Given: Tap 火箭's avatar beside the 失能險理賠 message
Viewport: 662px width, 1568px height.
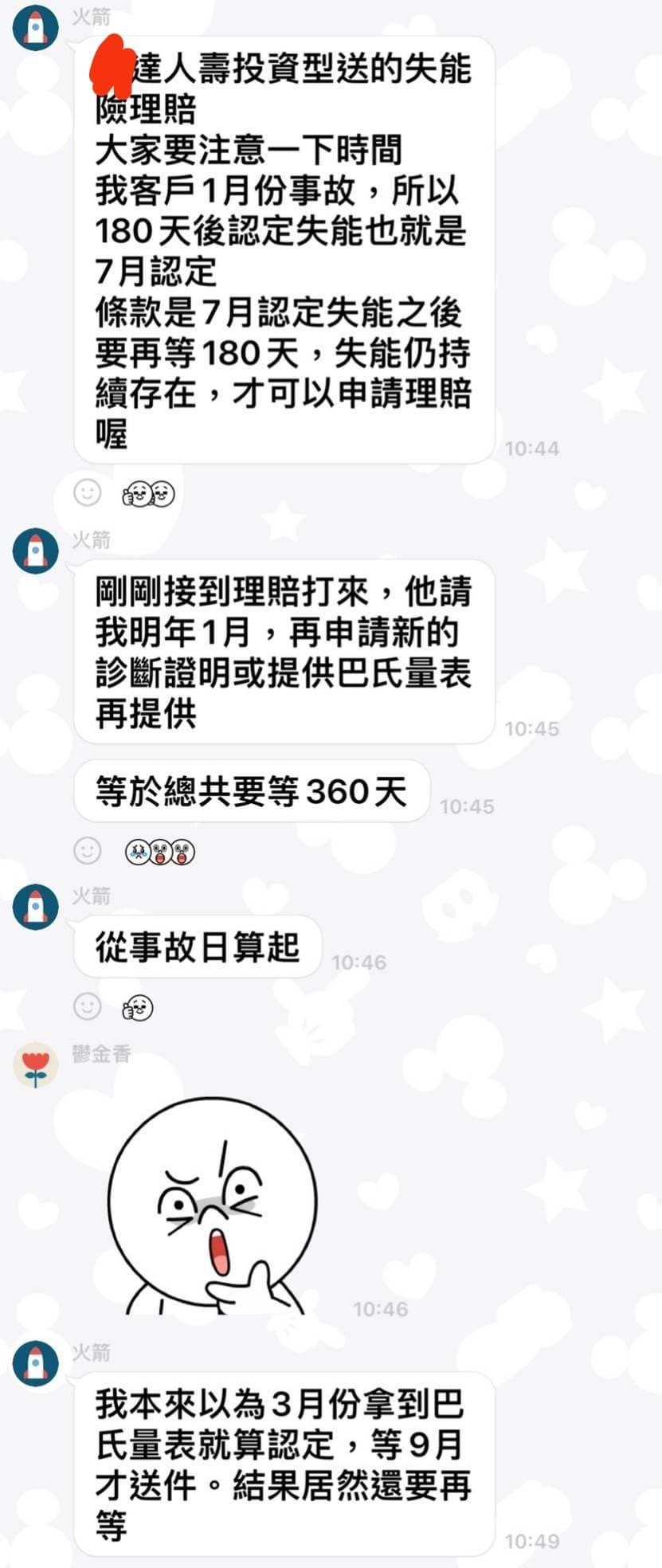Looking at the screenshot, I should [36, 27].
